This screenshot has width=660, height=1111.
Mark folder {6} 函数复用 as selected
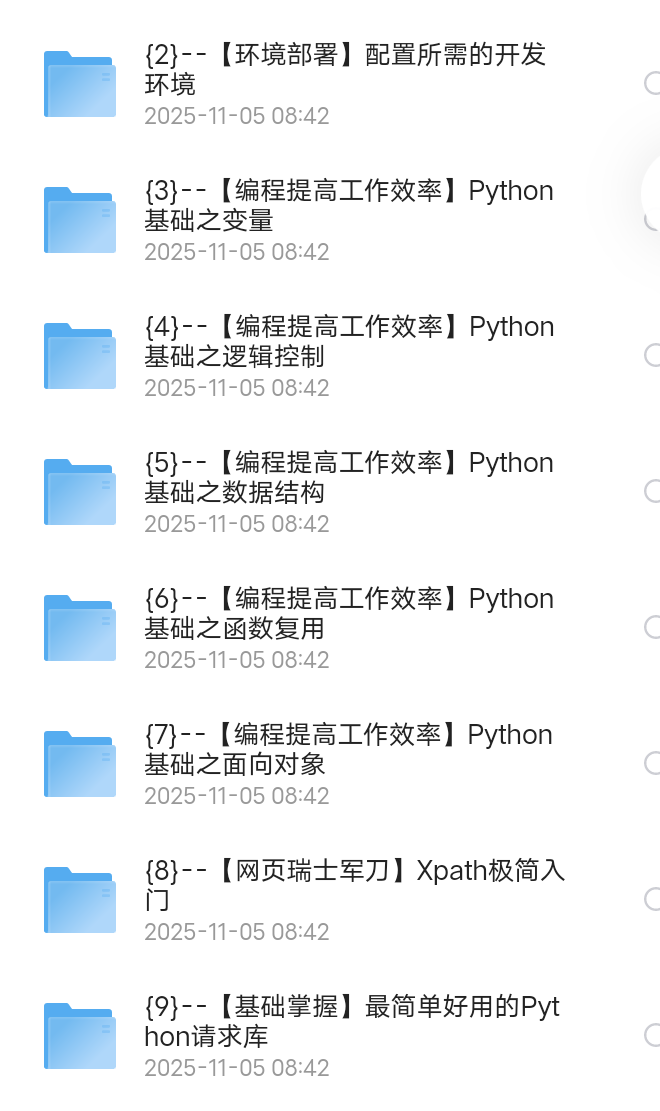(x=654, y=627)
